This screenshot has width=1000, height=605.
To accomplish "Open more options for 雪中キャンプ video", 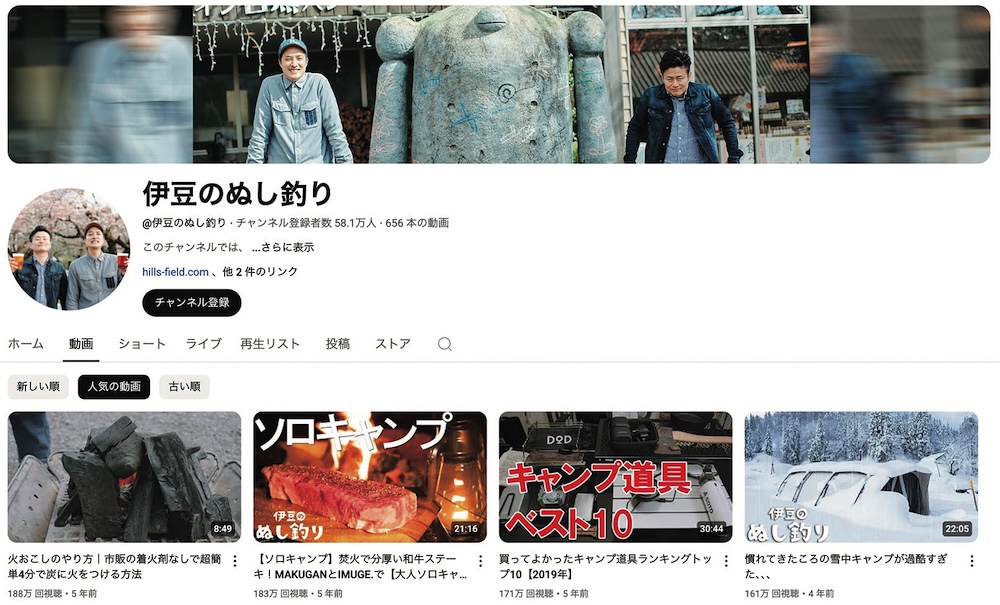I will (x=972, y=562).
